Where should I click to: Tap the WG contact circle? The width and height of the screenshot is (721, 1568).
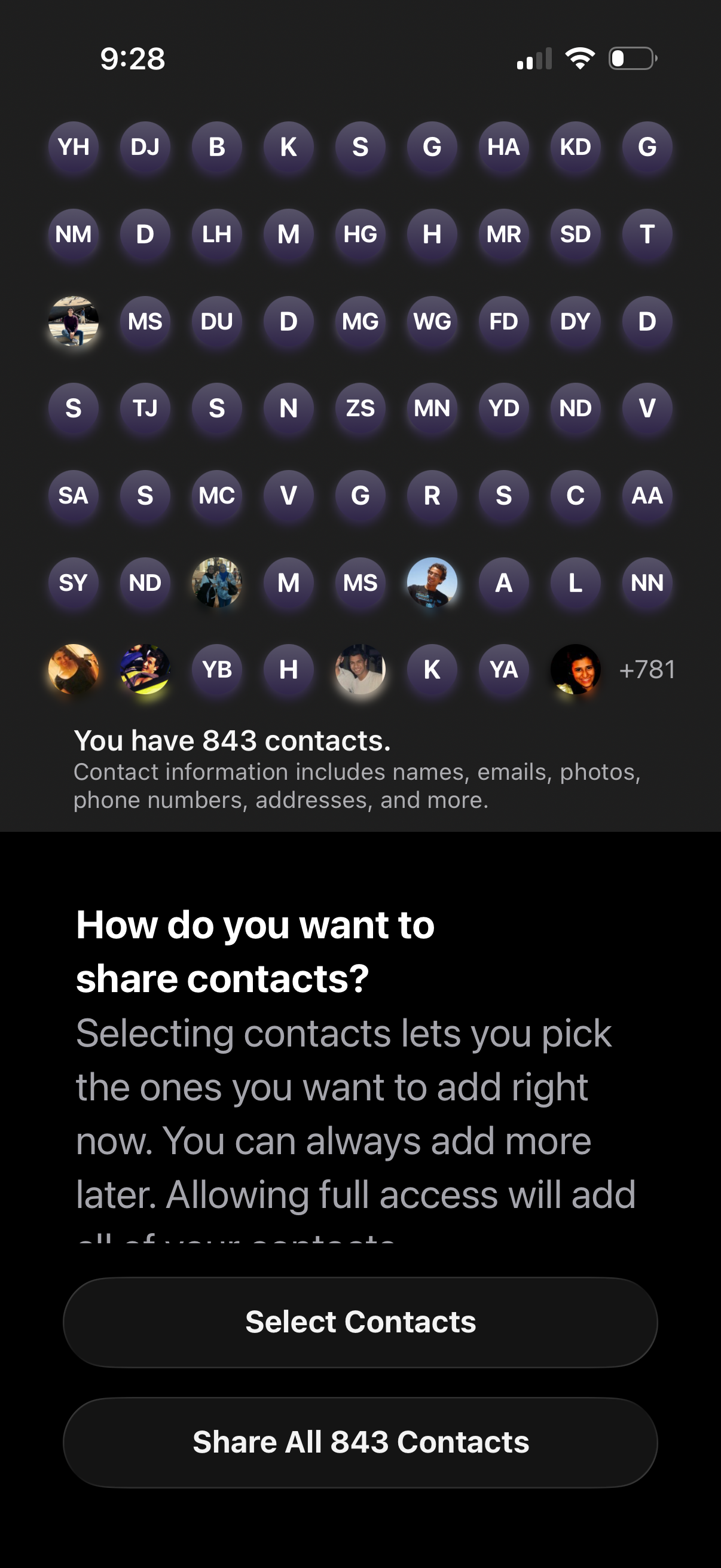pyautogui.click(x=433, y=321)
